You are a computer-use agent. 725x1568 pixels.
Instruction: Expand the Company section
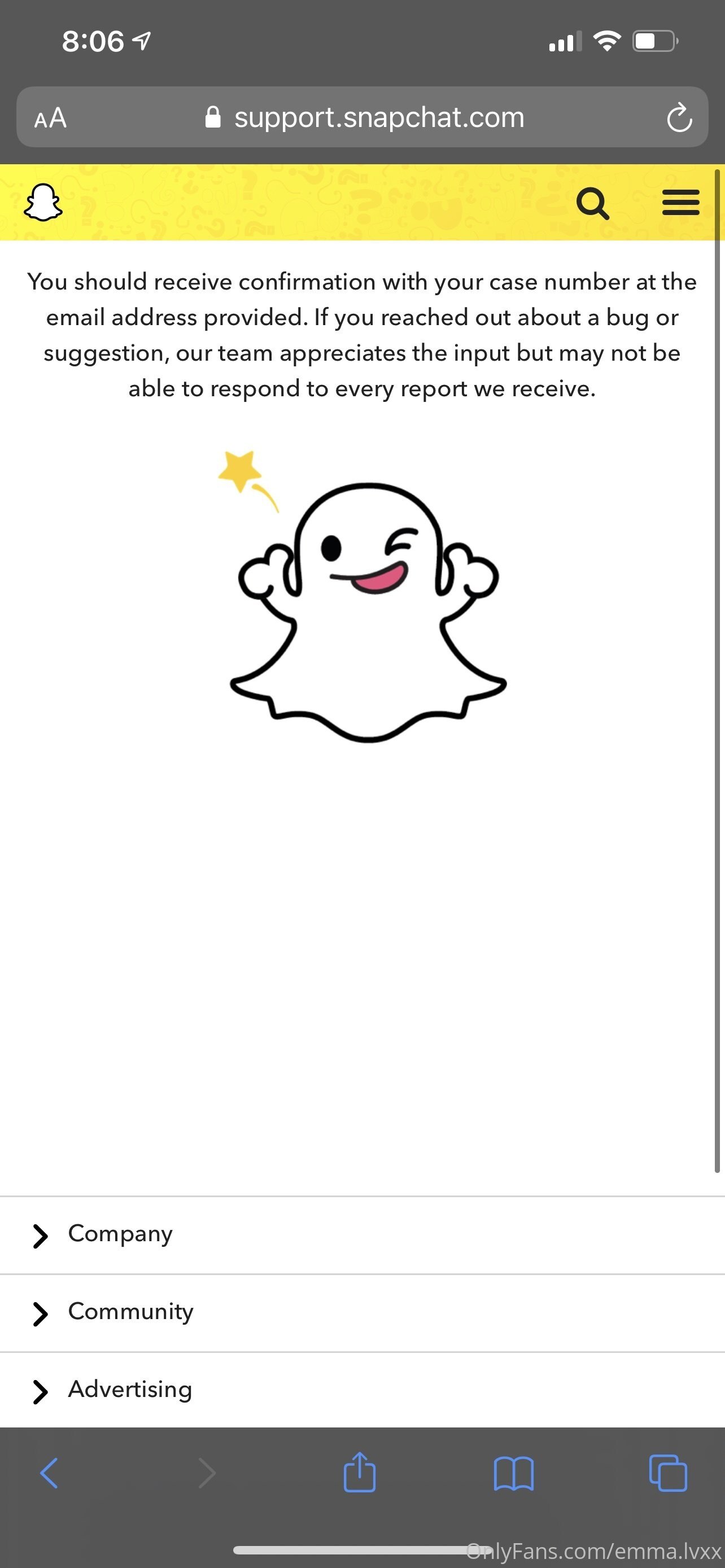click(x=362, y=1235)
